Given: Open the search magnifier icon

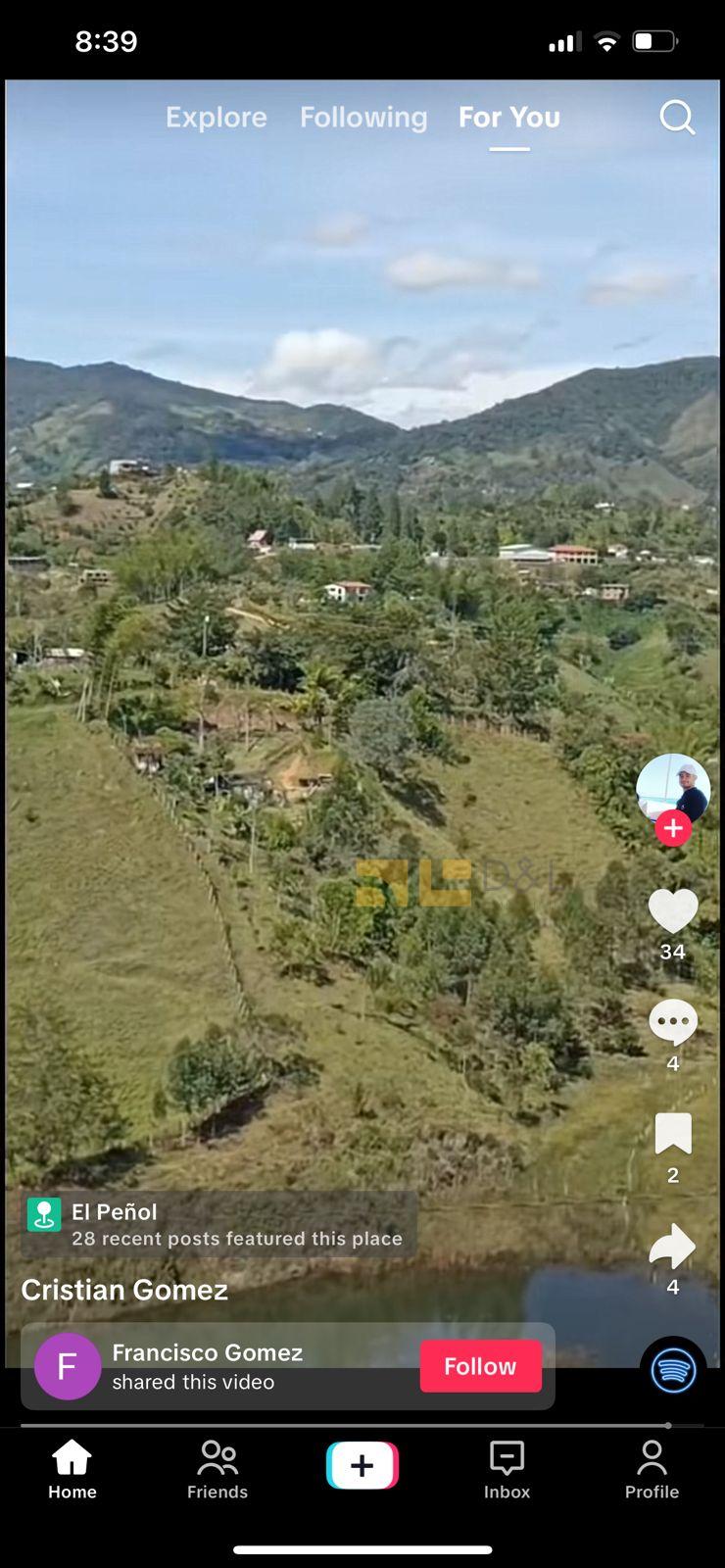Looking at the screenshot, I should point(676,118).
